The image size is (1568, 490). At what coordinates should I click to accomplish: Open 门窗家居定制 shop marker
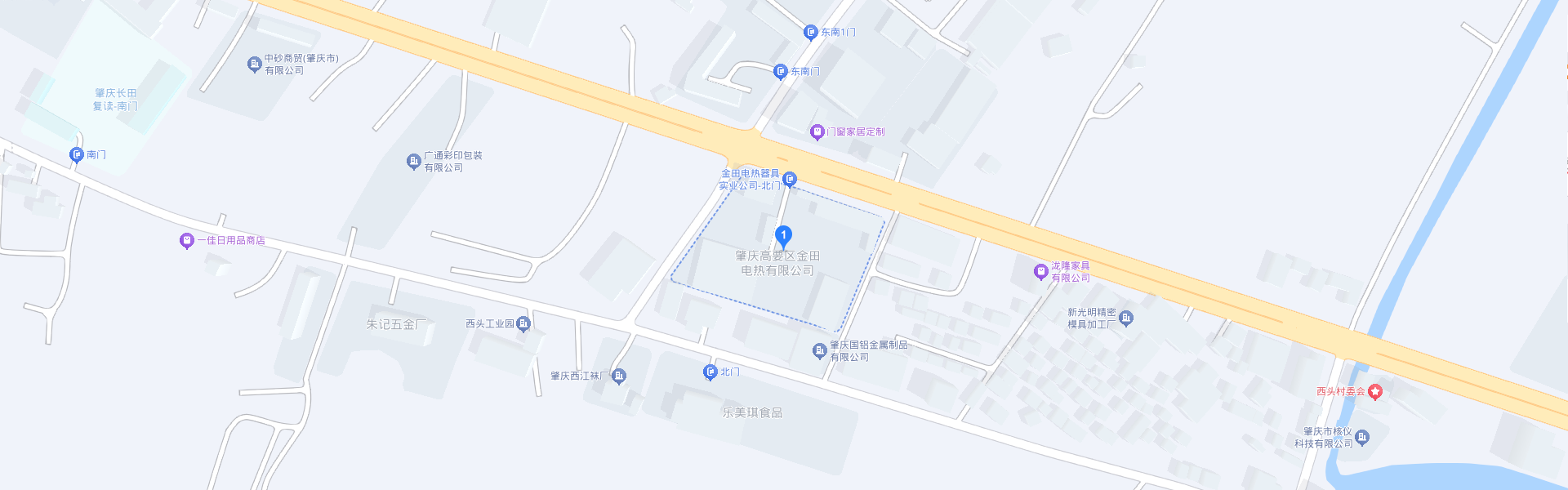point(817,131)
